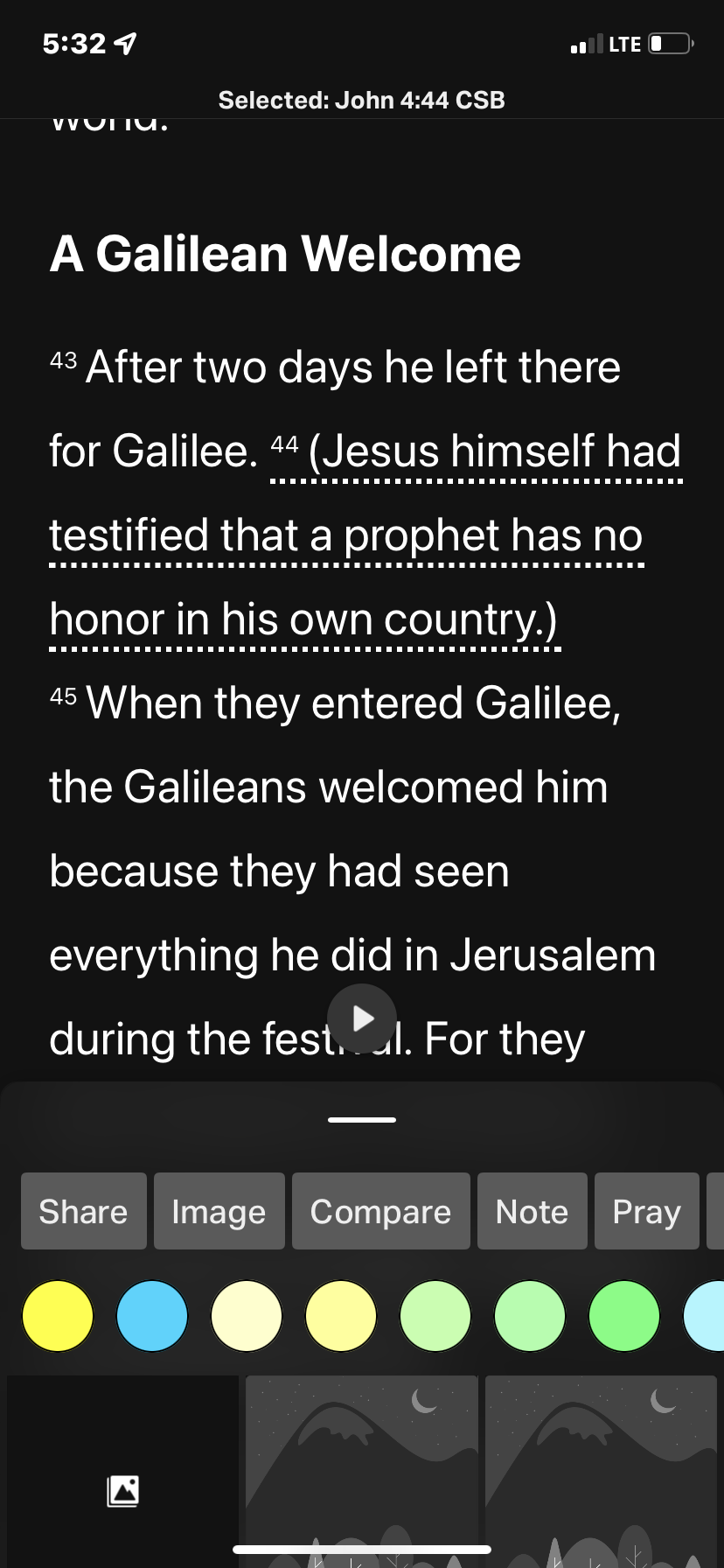
Task: Choose the sky blue highlight color
Action: coord(152,1316)
